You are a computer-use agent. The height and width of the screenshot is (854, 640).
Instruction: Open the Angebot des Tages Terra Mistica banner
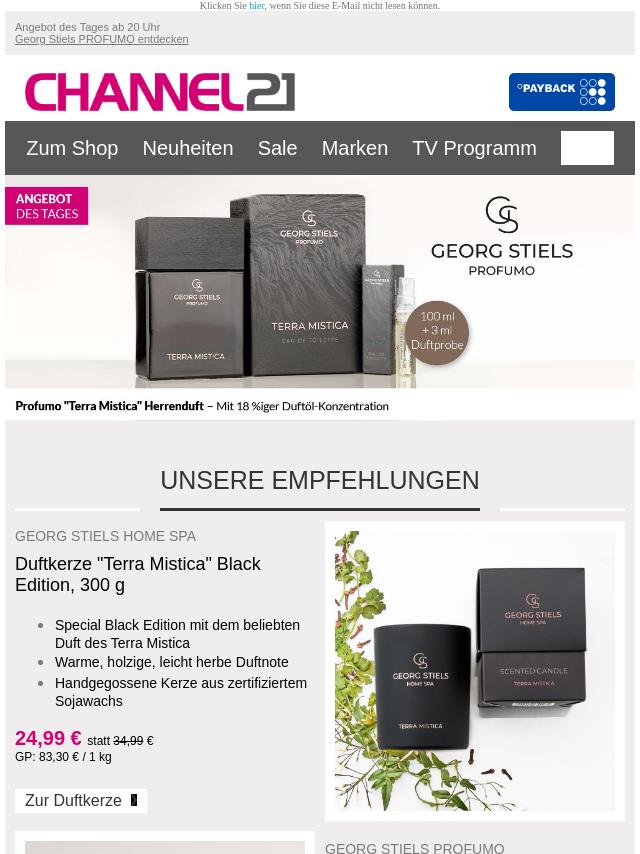click(320, 297)
